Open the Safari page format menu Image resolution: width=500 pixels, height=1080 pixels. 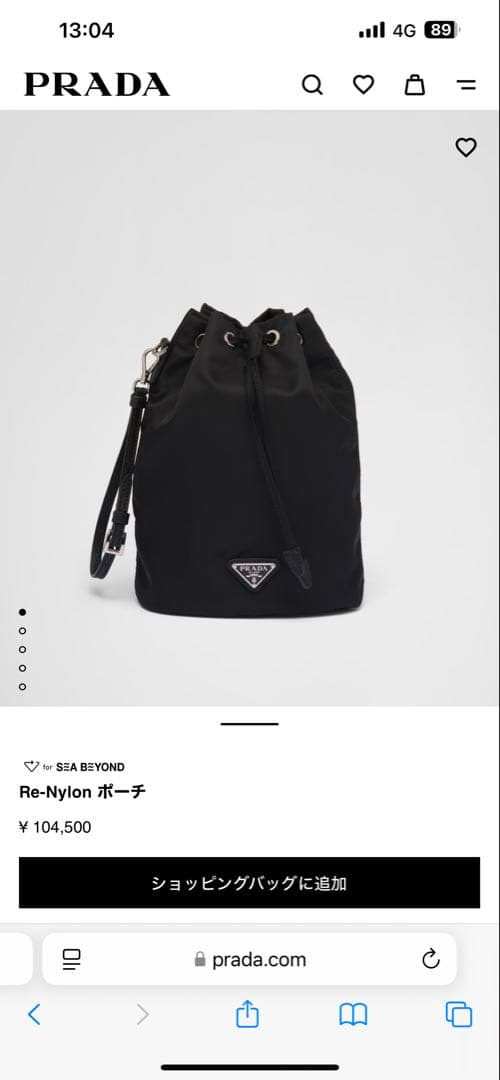(x=72, y=959)
